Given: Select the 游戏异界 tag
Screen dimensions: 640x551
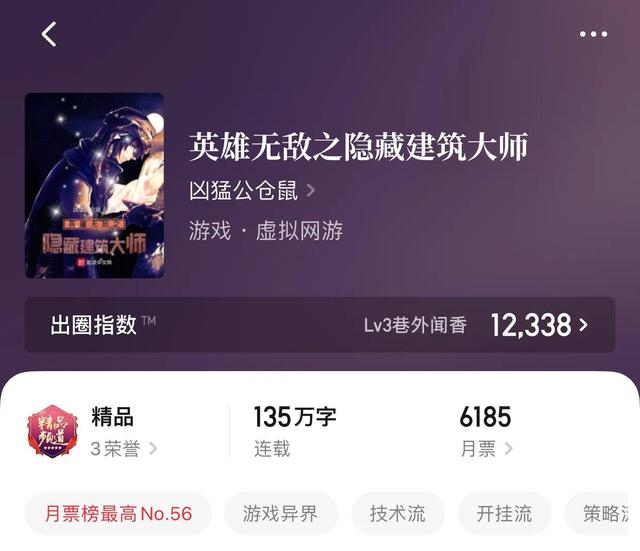Looking at the screenshot, I should pos(281,513).
